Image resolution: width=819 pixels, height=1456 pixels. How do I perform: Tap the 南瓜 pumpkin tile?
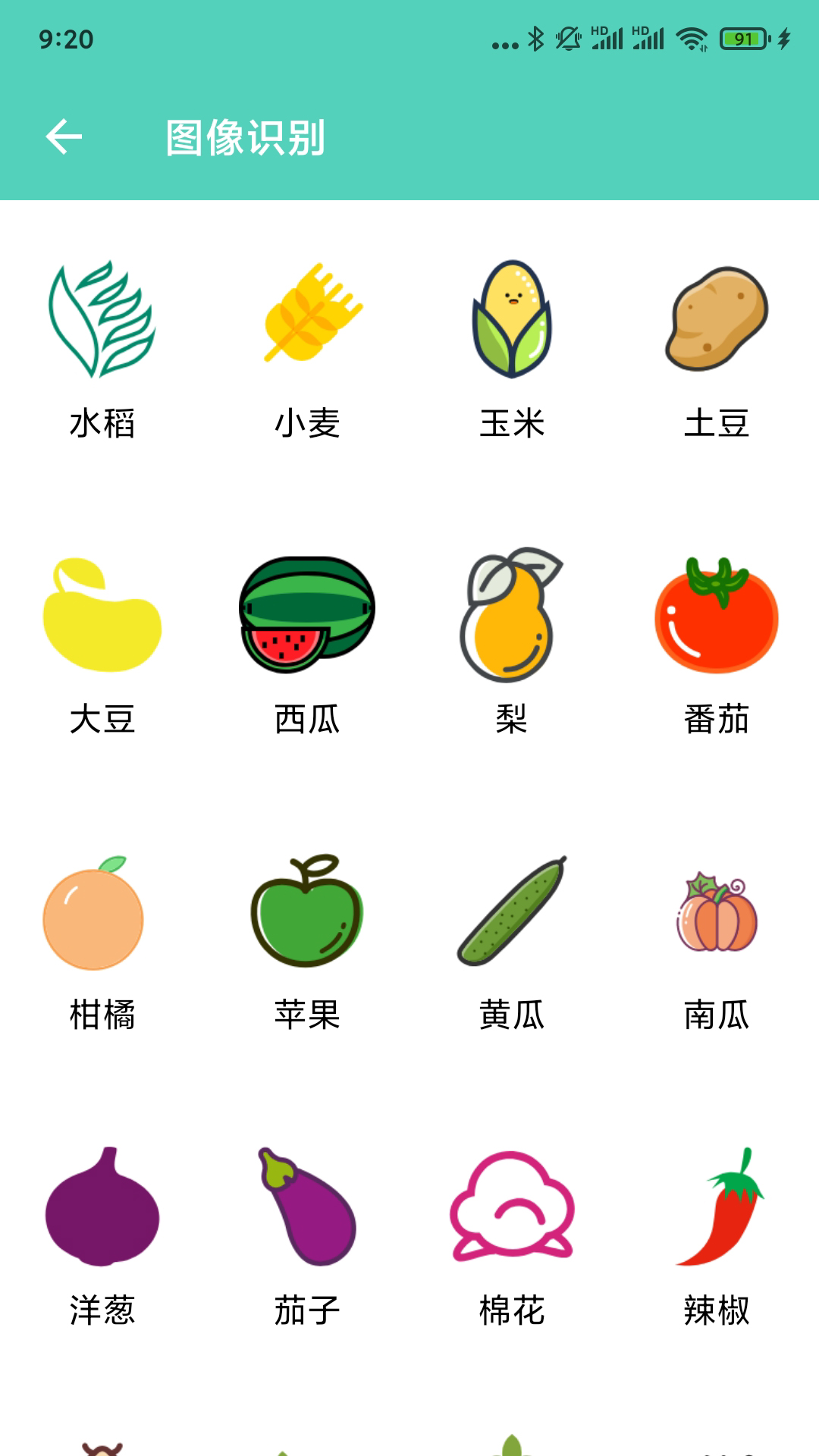(717, 940)
